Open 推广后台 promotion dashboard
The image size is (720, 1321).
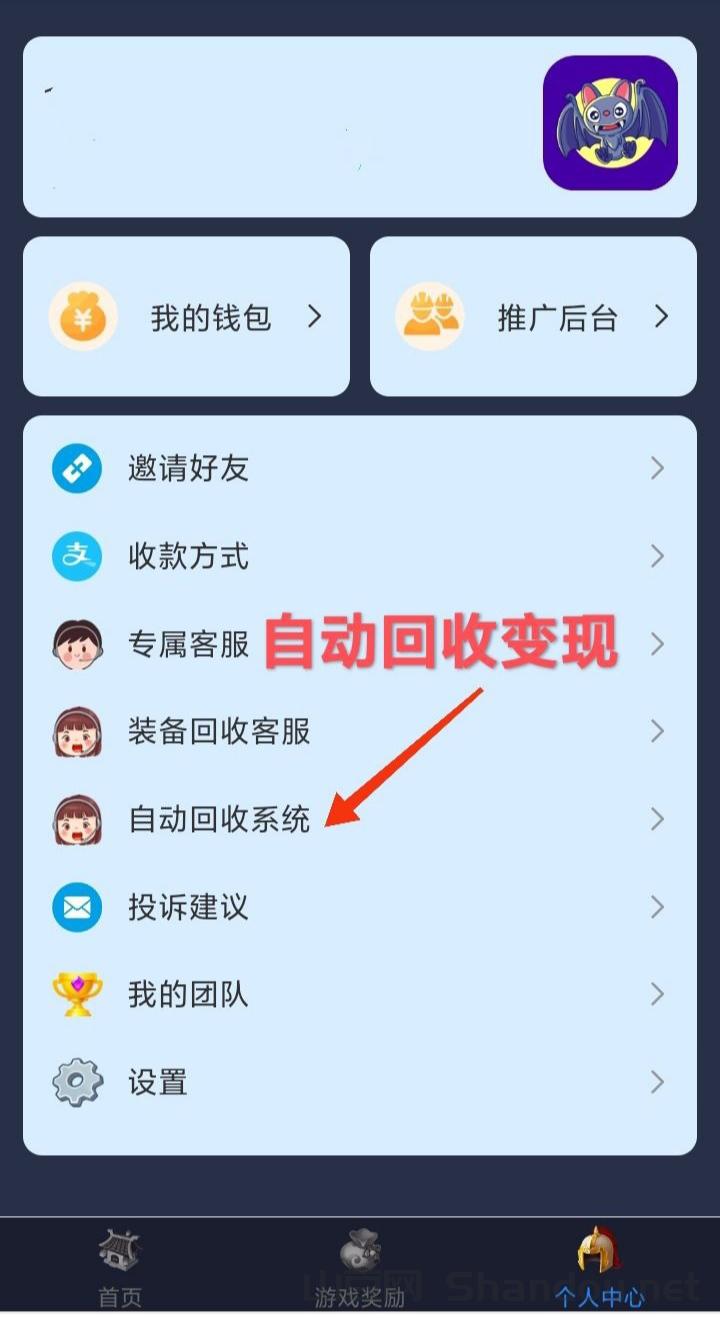pos(533,317)
